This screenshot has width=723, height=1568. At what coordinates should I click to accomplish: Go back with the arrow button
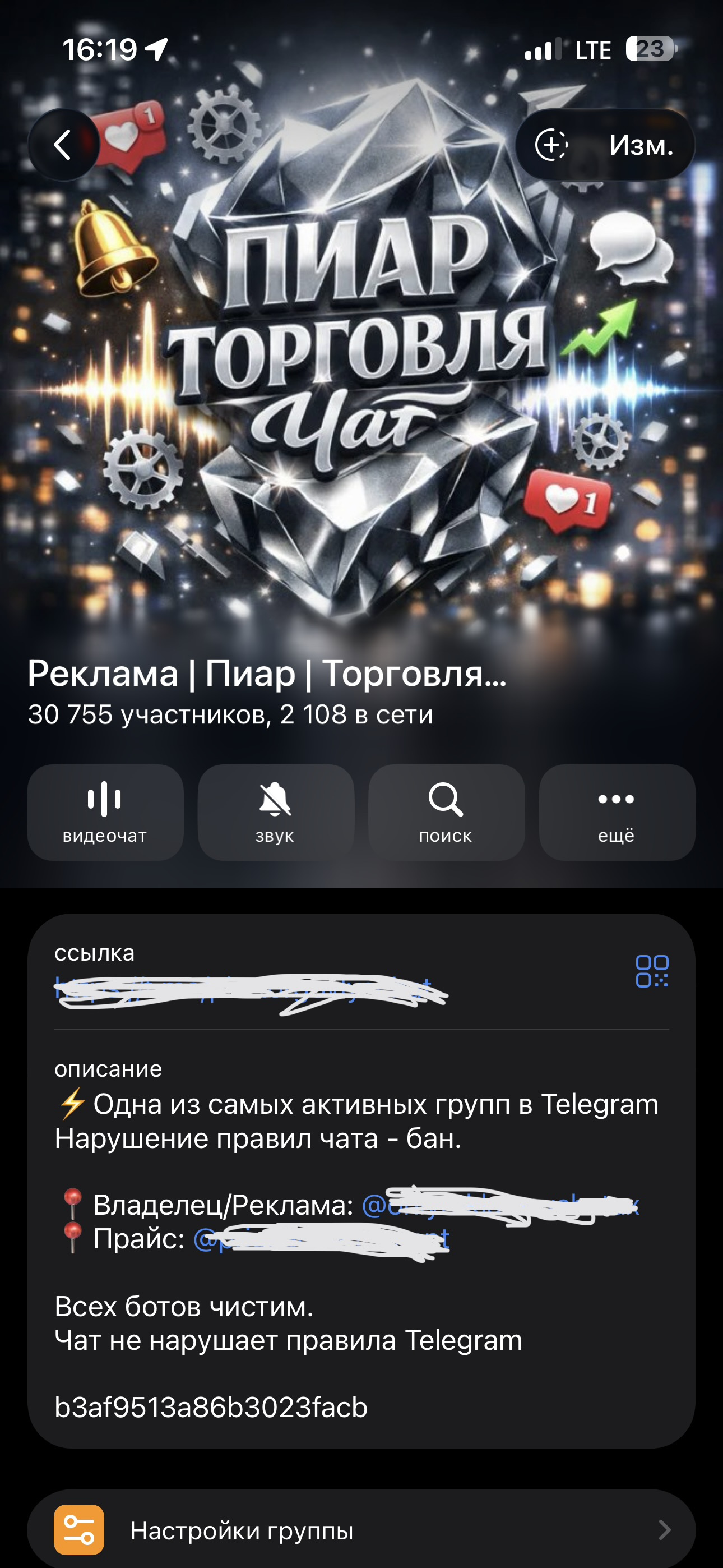[63, 145]
